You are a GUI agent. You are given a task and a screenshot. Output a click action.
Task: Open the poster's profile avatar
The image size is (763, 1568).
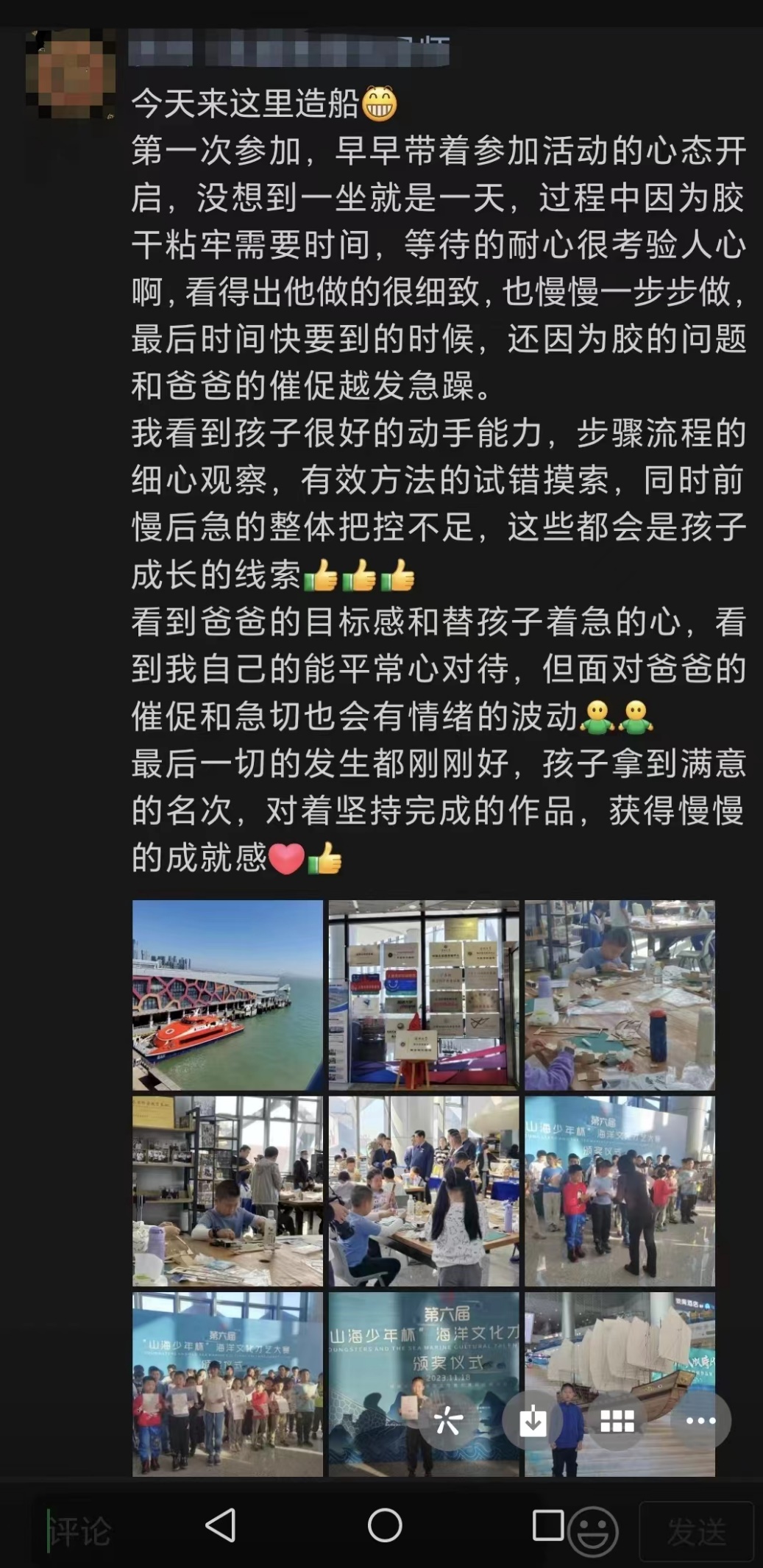coord(71,74)
